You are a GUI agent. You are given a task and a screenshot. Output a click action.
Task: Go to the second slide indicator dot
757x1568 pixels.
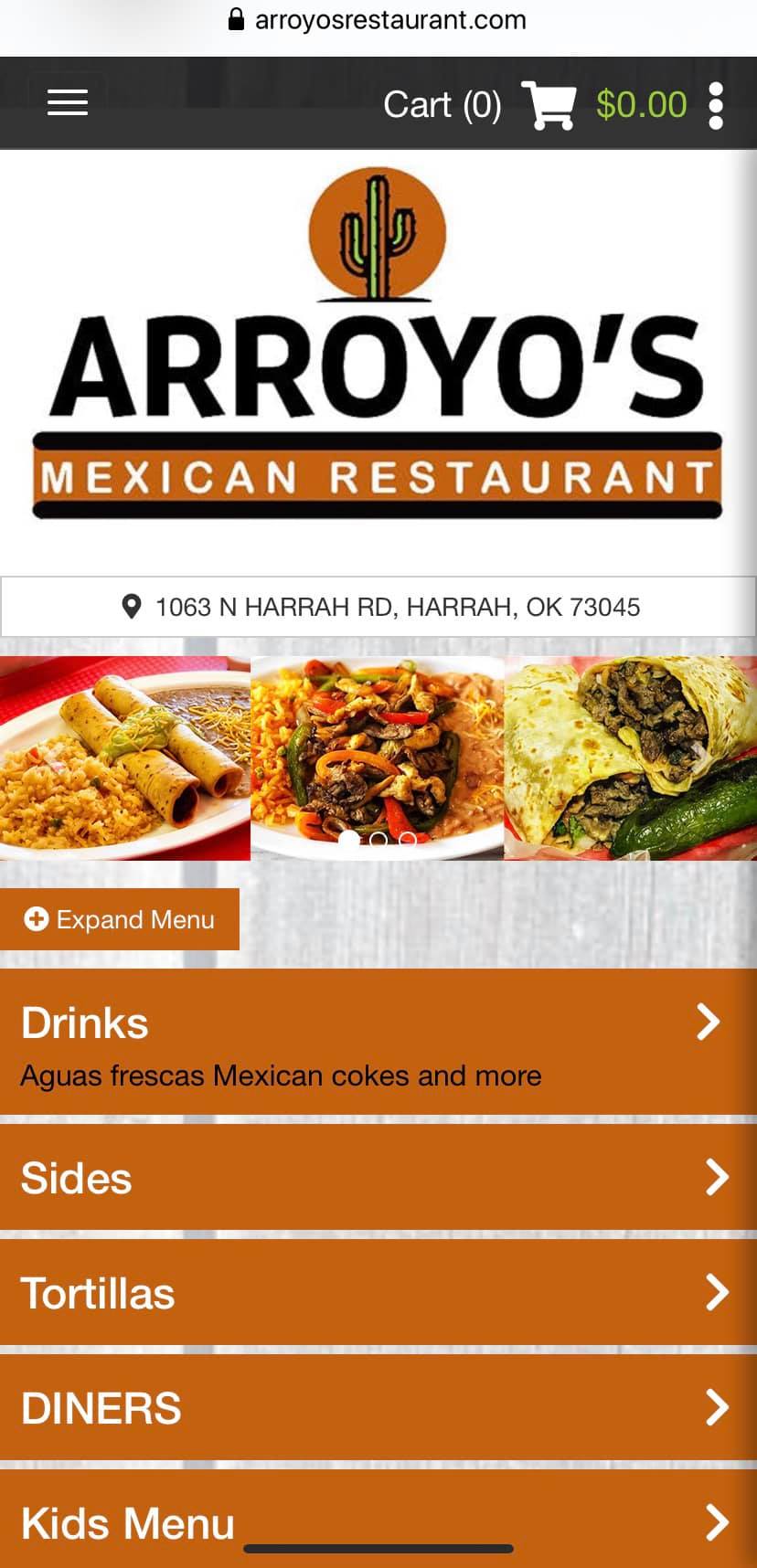click(378, 839)
